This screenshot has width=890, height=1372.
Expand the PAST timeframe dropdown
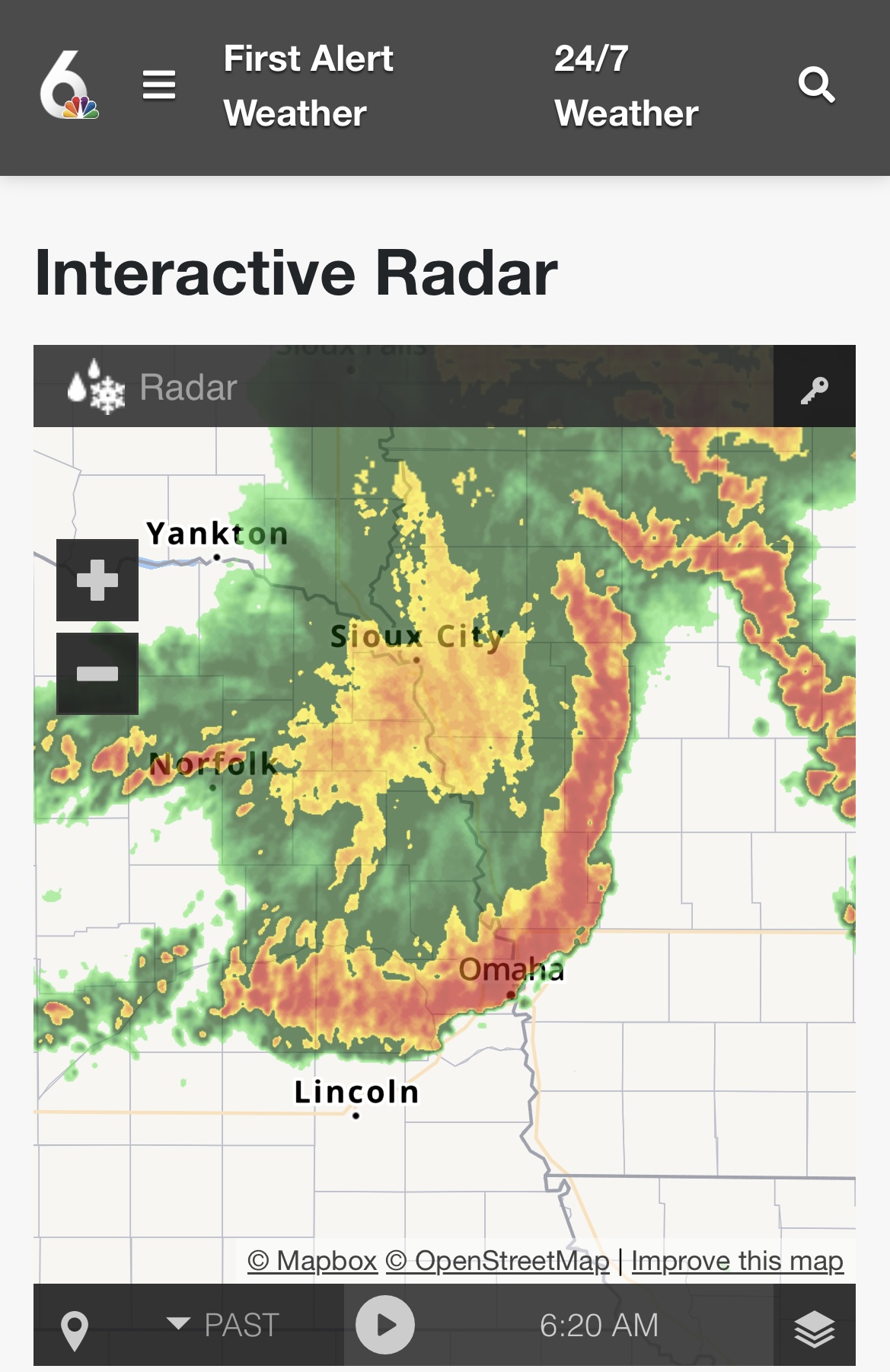tap(224, 1326)
